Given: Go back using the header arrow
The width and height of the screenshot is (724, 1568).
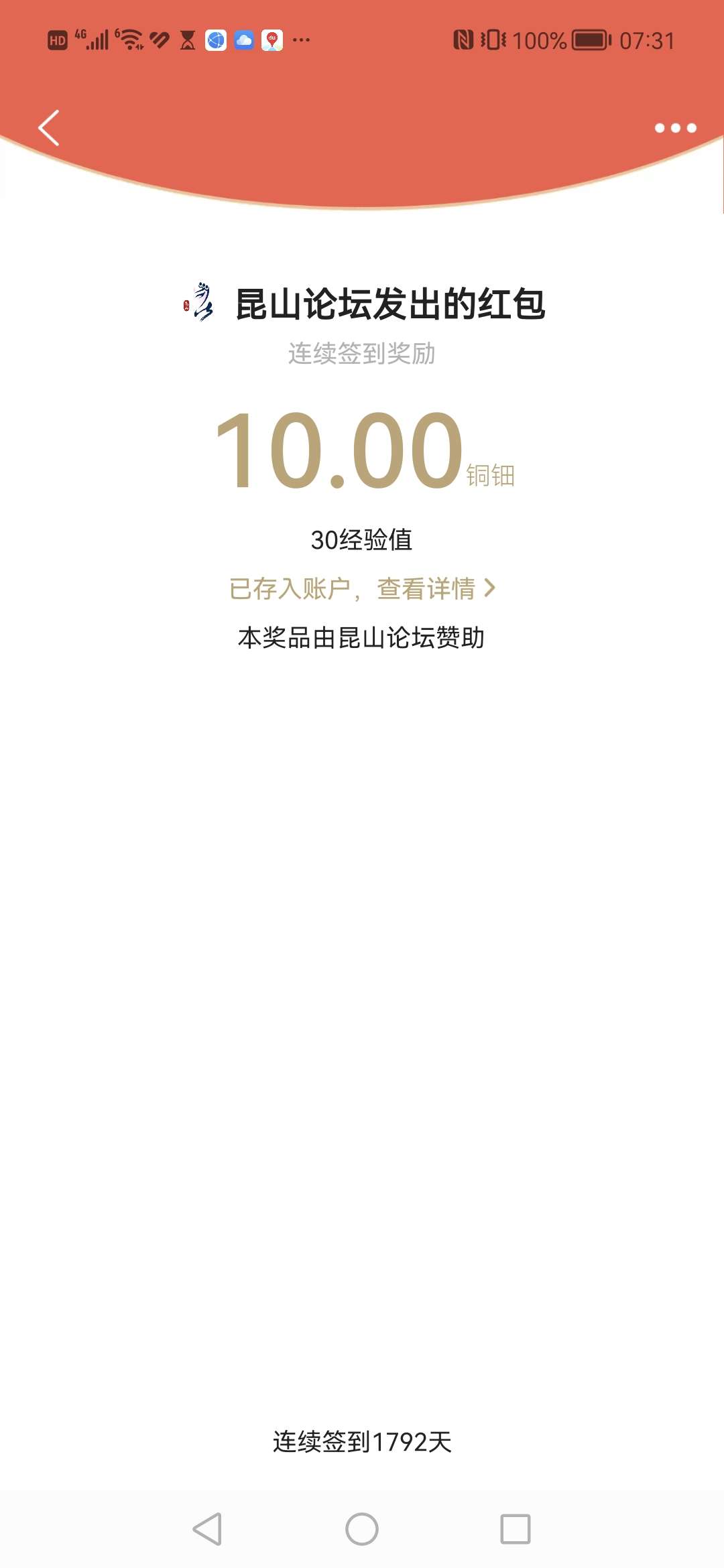Looking at the screenshot, I should 49,127.
